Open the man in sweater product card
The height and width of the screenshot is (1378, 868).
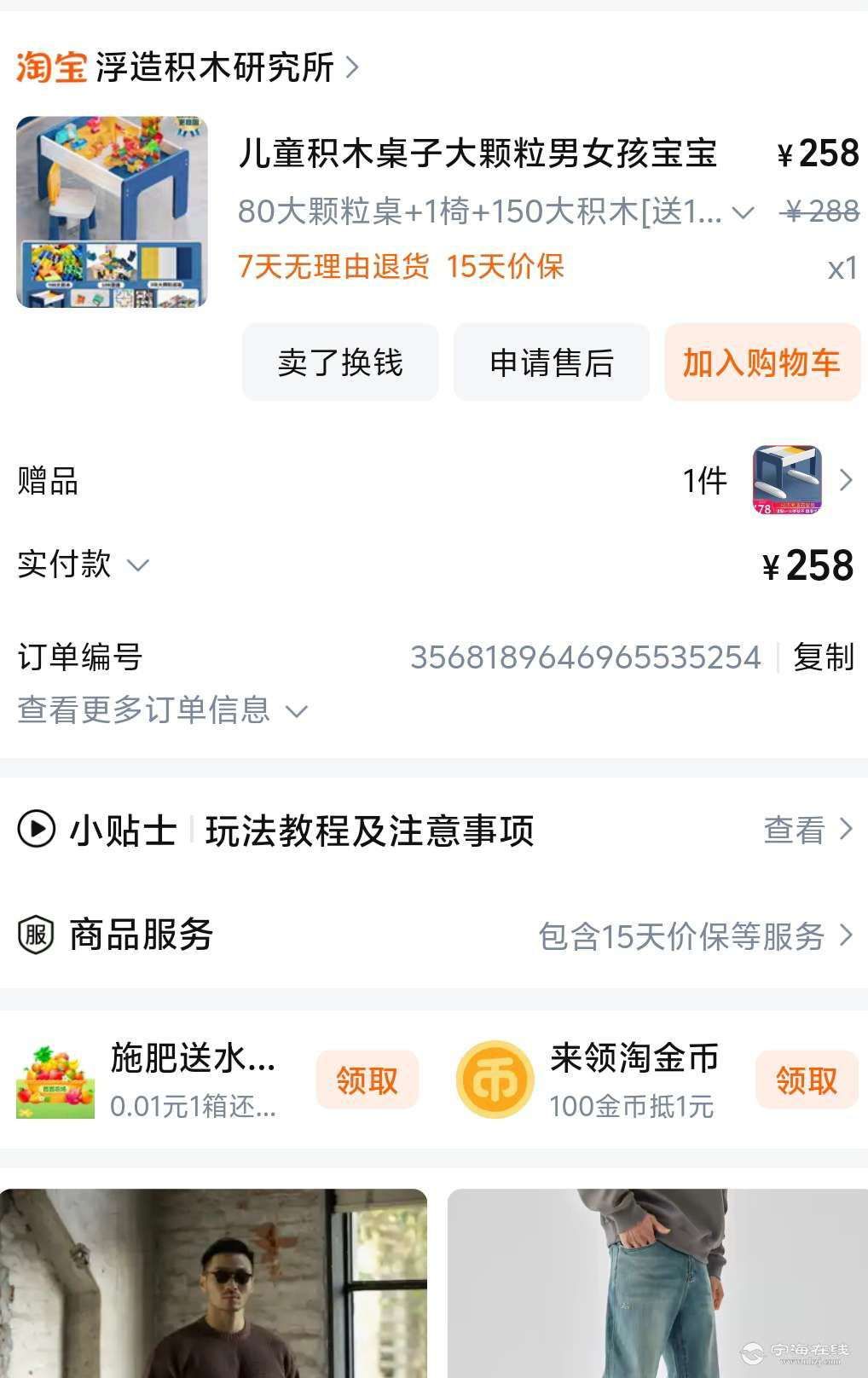pos(213,1283)
